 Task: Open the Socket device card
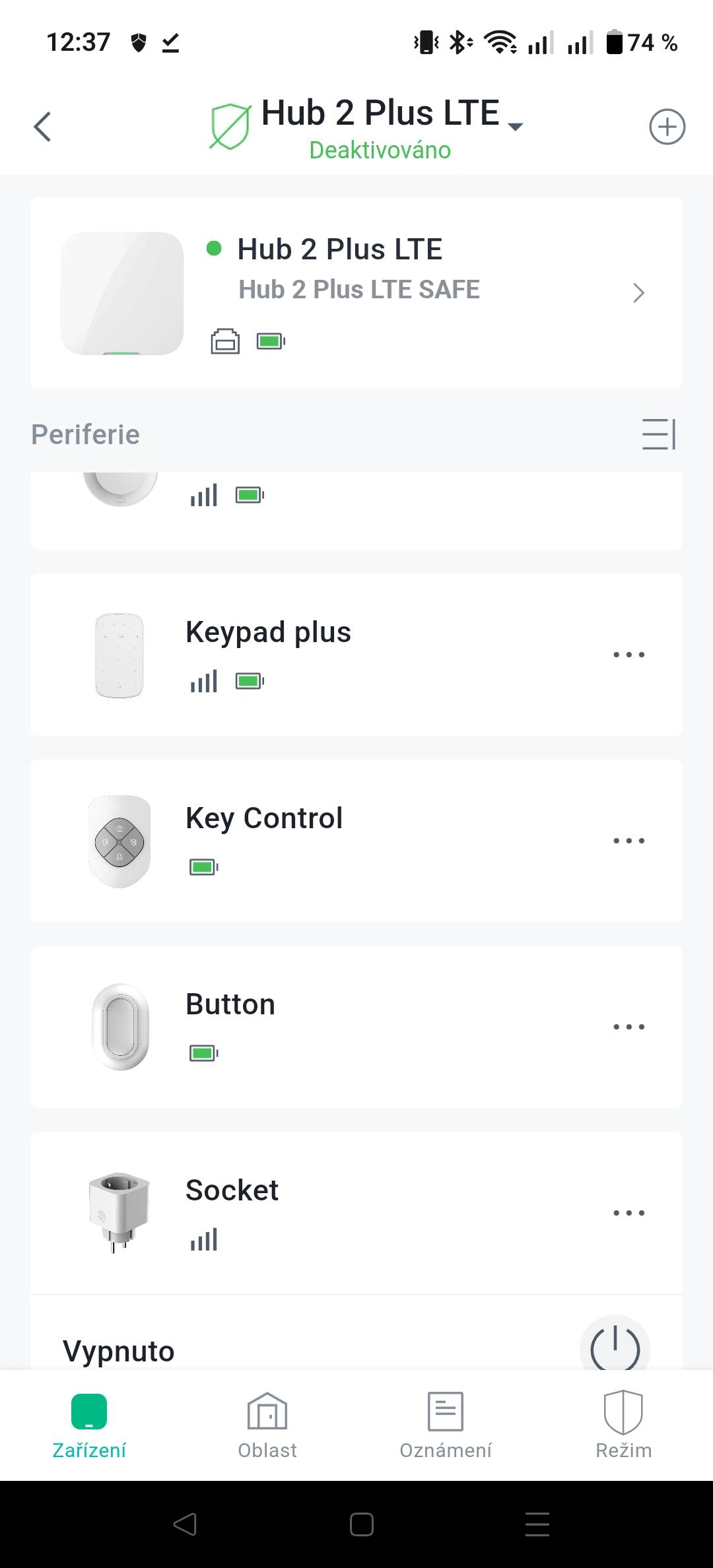point(330,1213)
